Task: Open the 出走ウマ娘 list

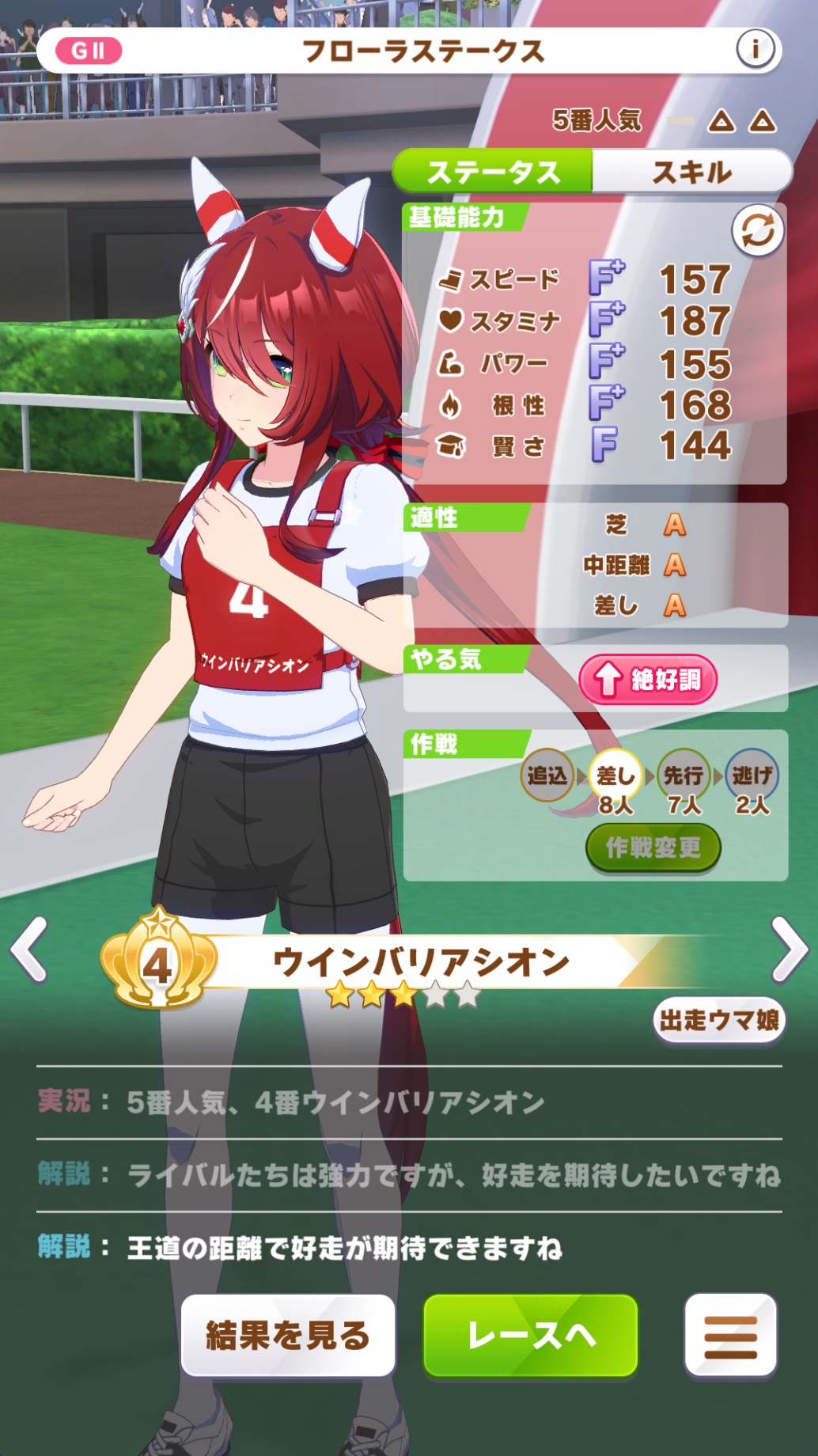Action: tap(718, 1020)
